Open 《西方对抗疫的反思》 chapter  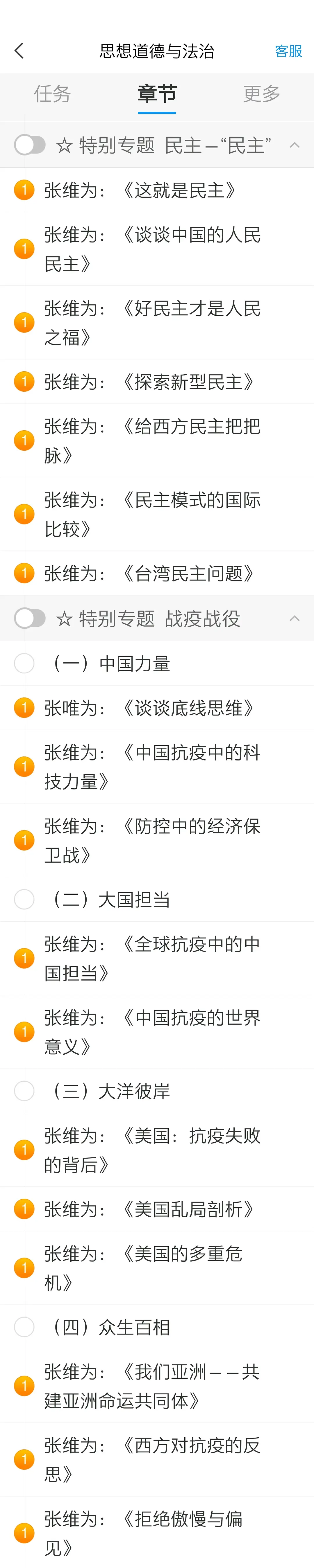coord(152,1460)
